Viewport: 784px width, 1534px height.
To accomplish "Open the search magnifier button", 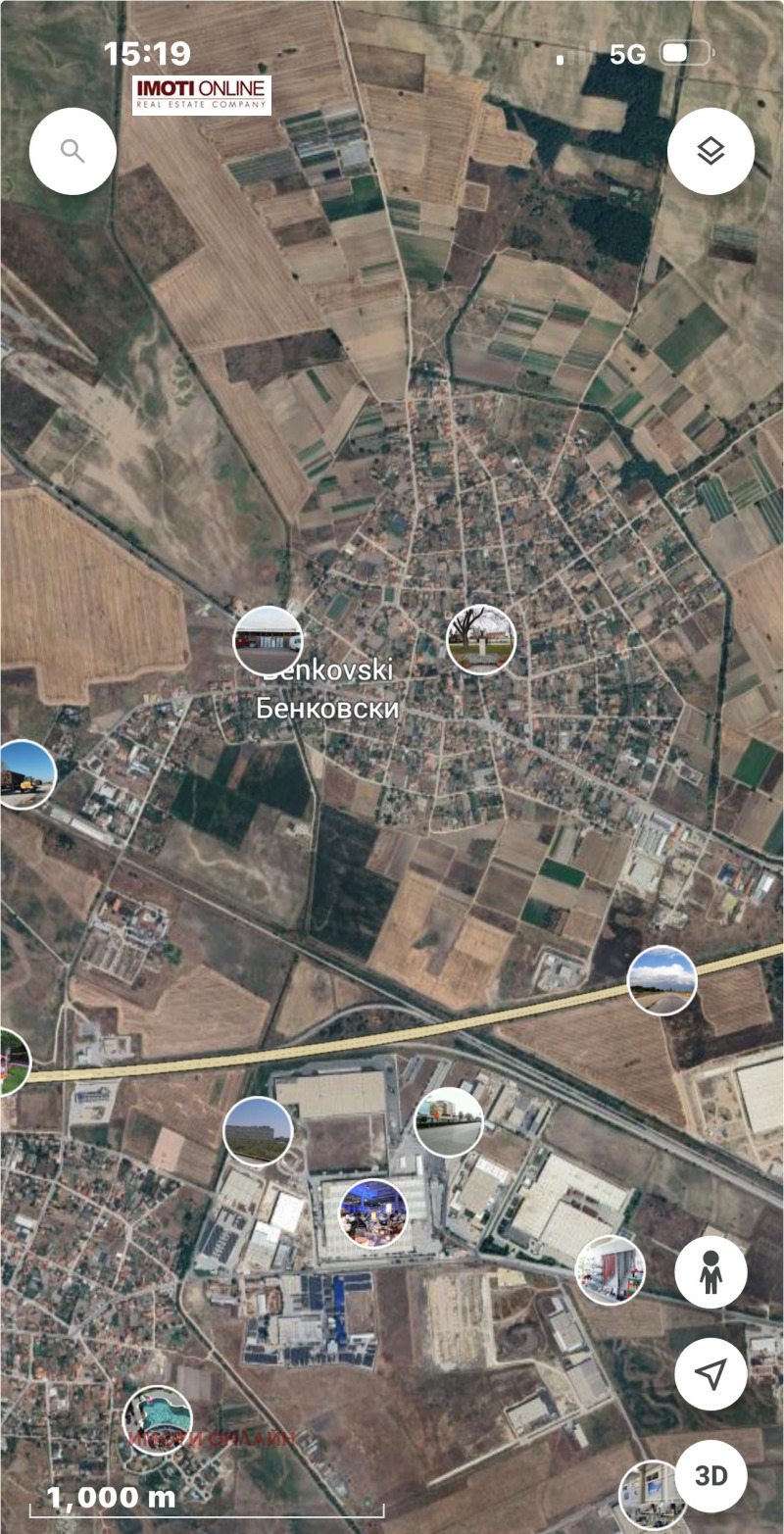I will point(73,151).
